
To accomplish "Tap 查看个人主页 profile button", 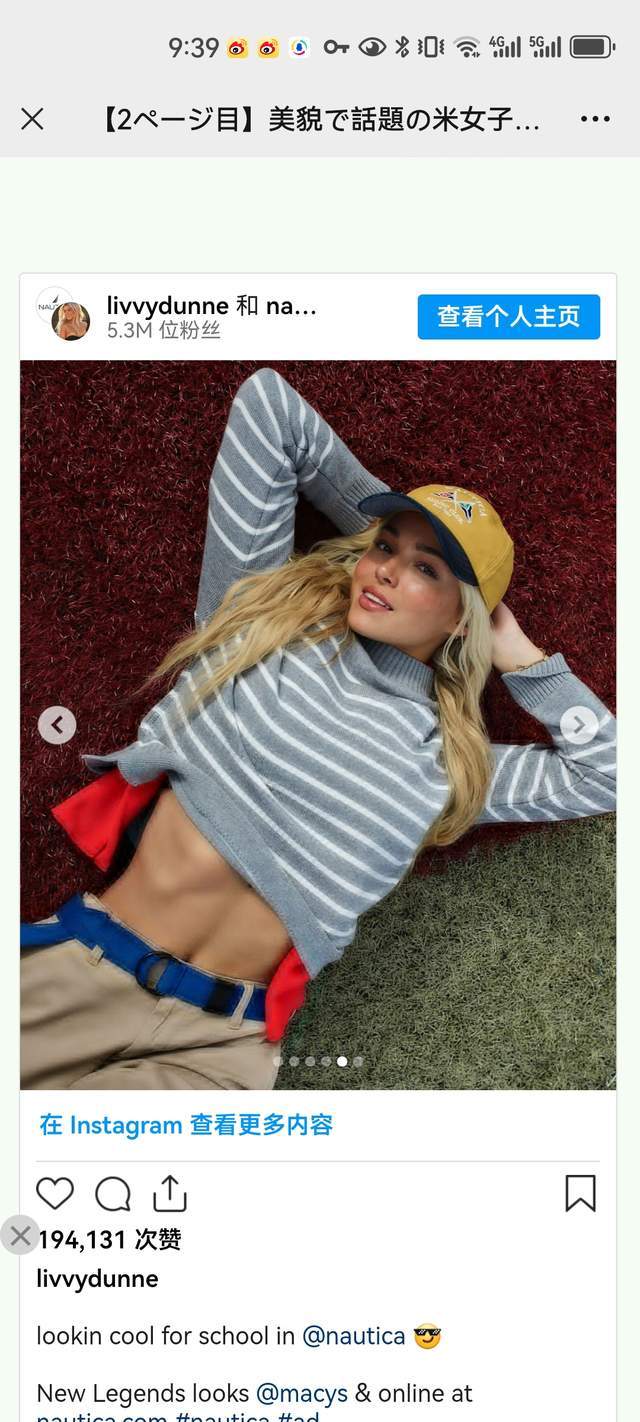I will pos(508,317).
